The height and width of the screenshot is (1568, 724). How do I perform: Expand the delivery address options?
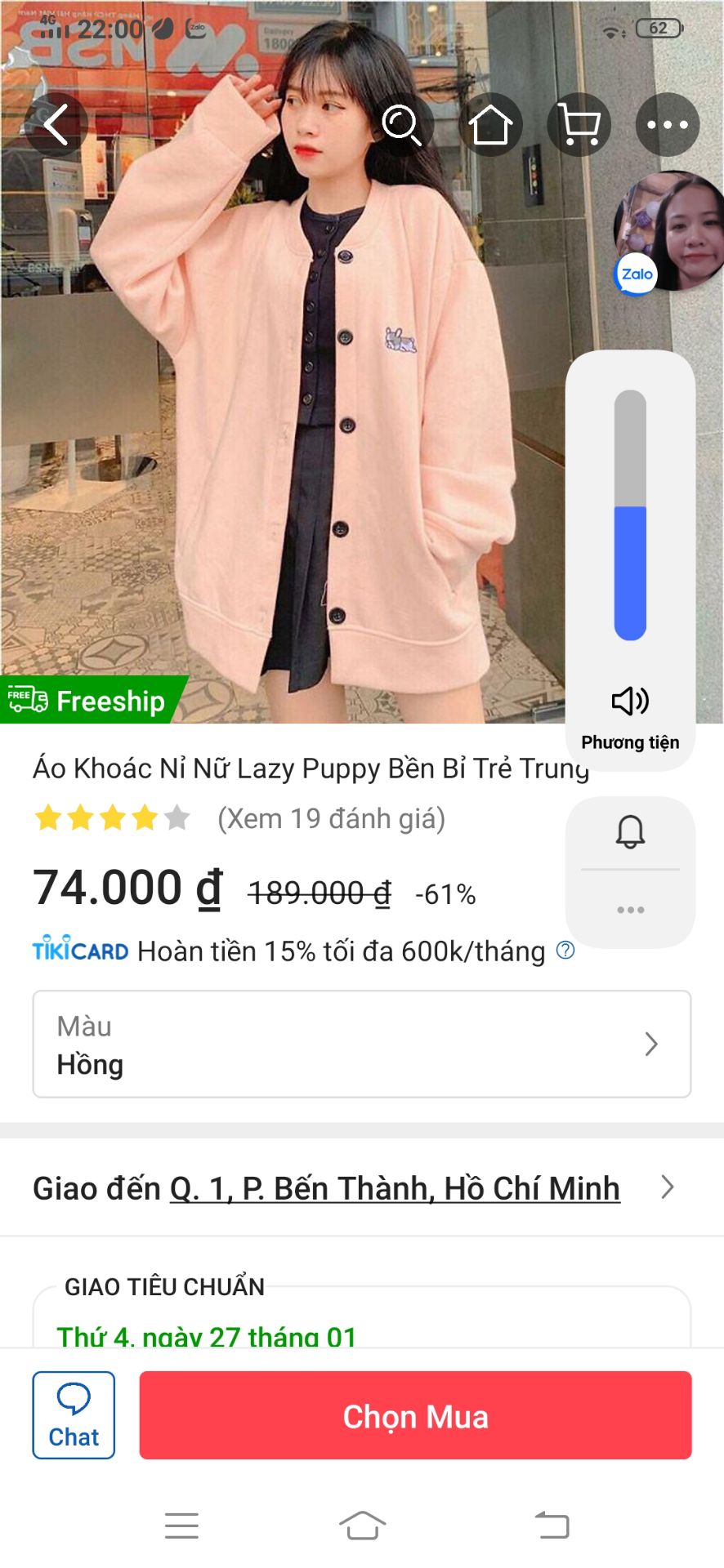click(x=668, y=1188)
